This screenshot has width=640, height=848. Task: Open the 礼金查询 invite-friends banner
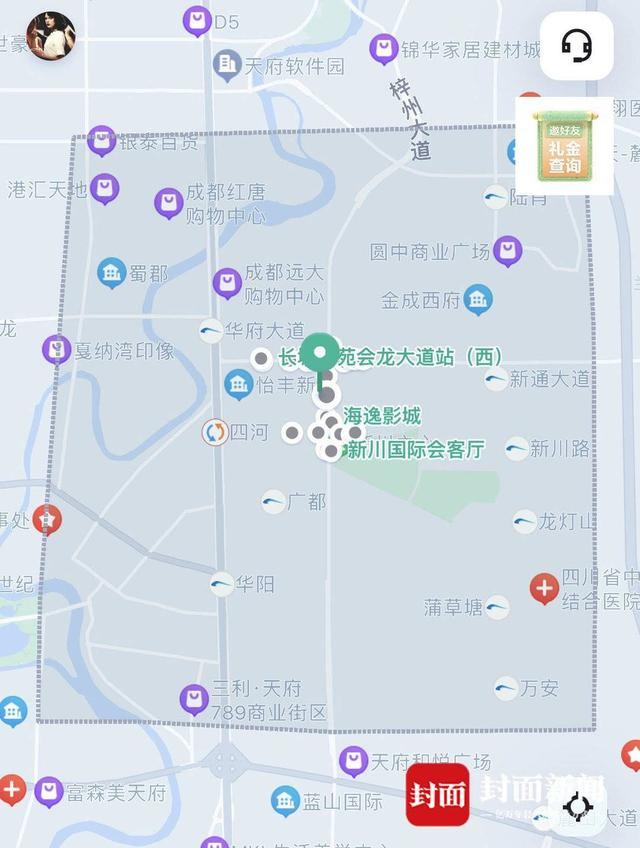[x=564, y=146]
